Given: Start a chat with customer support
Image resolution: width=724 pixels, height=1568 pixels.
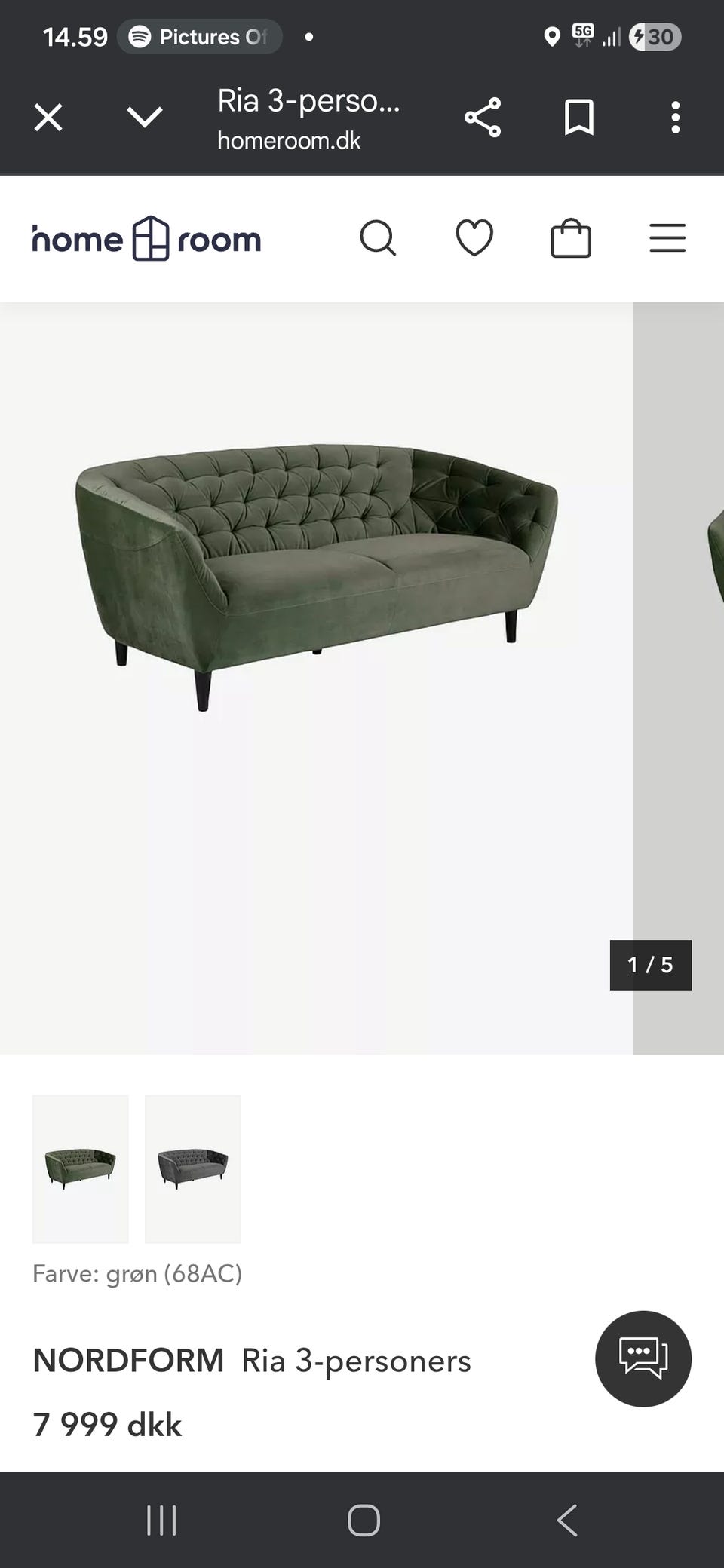Looking at the screenshot, I should click(643, 1358).
